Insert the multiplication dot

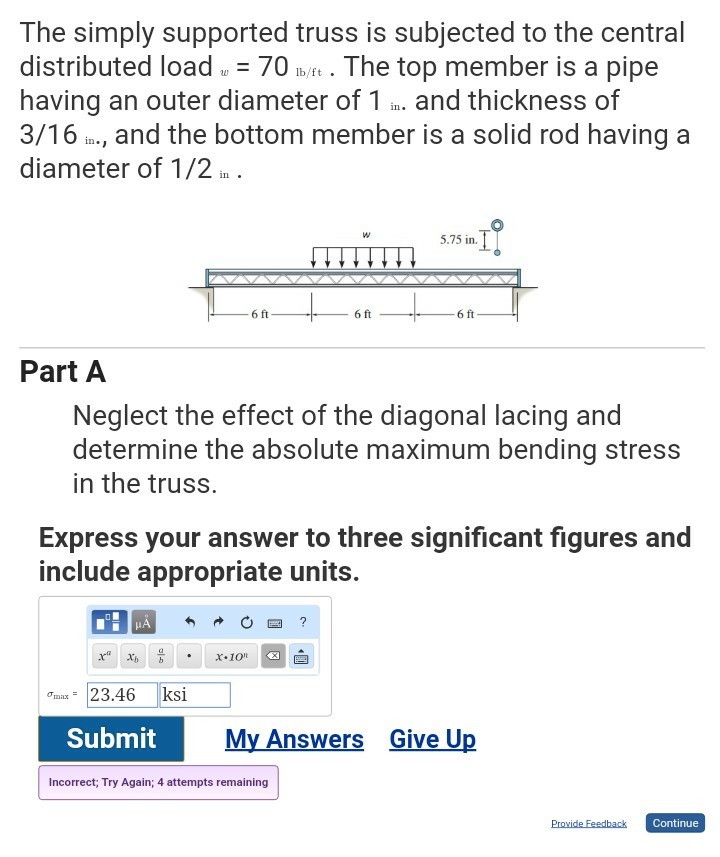click(x=190, y=657)
